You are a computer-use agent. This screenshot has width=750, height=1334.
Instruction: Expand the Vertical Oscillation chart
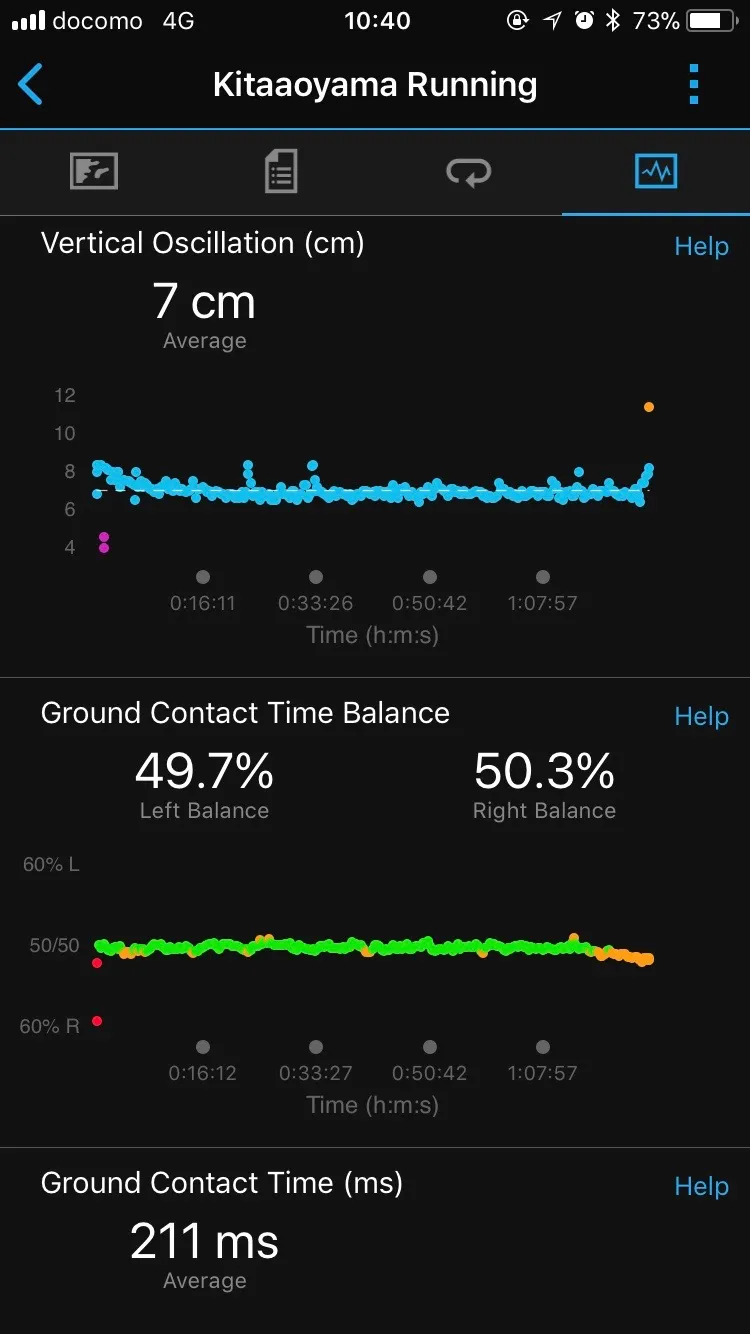372,490
